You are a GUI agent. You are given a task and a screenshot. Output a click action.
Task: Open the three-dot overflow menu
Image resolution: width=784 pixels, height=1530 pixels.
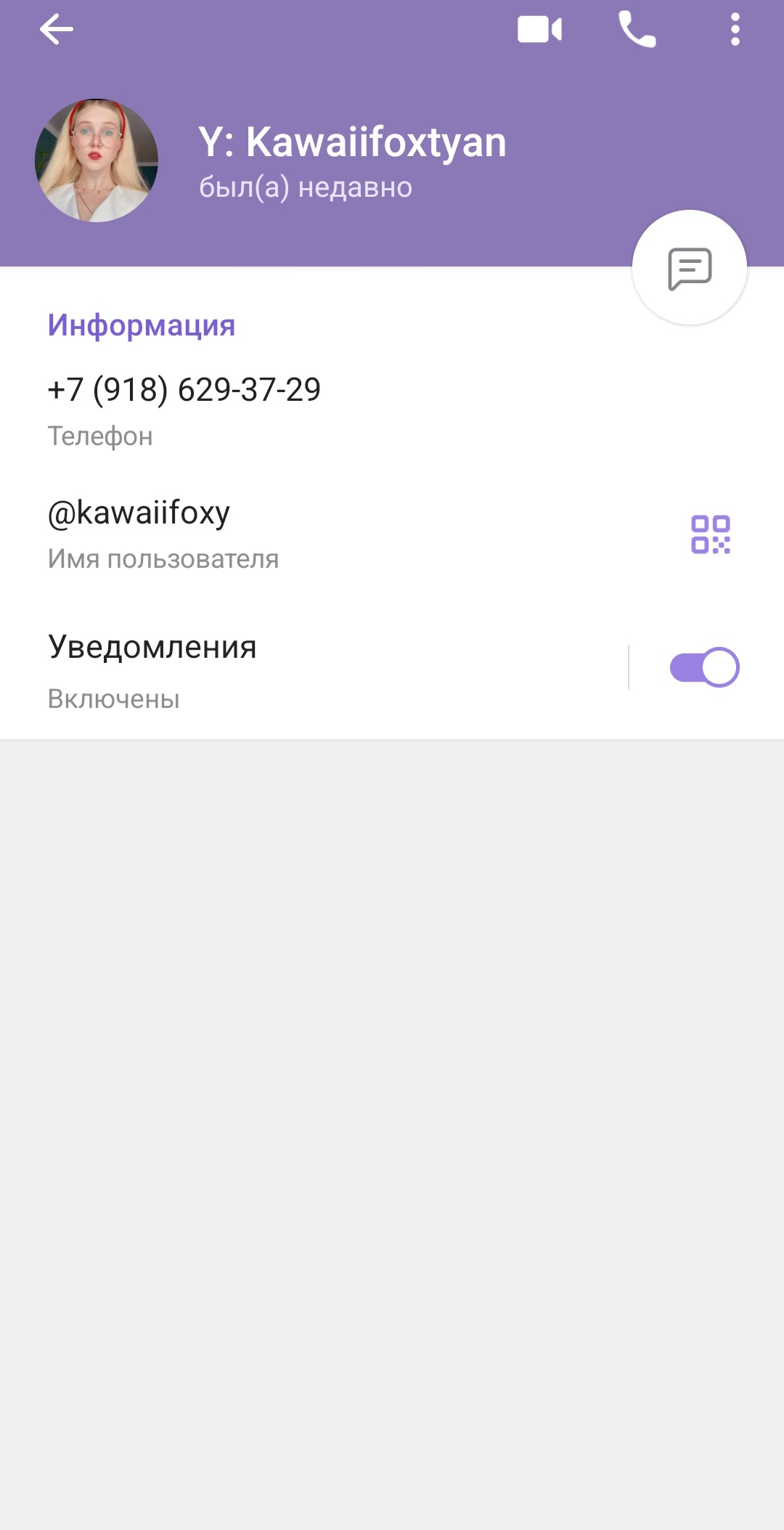tap(735, 30)
